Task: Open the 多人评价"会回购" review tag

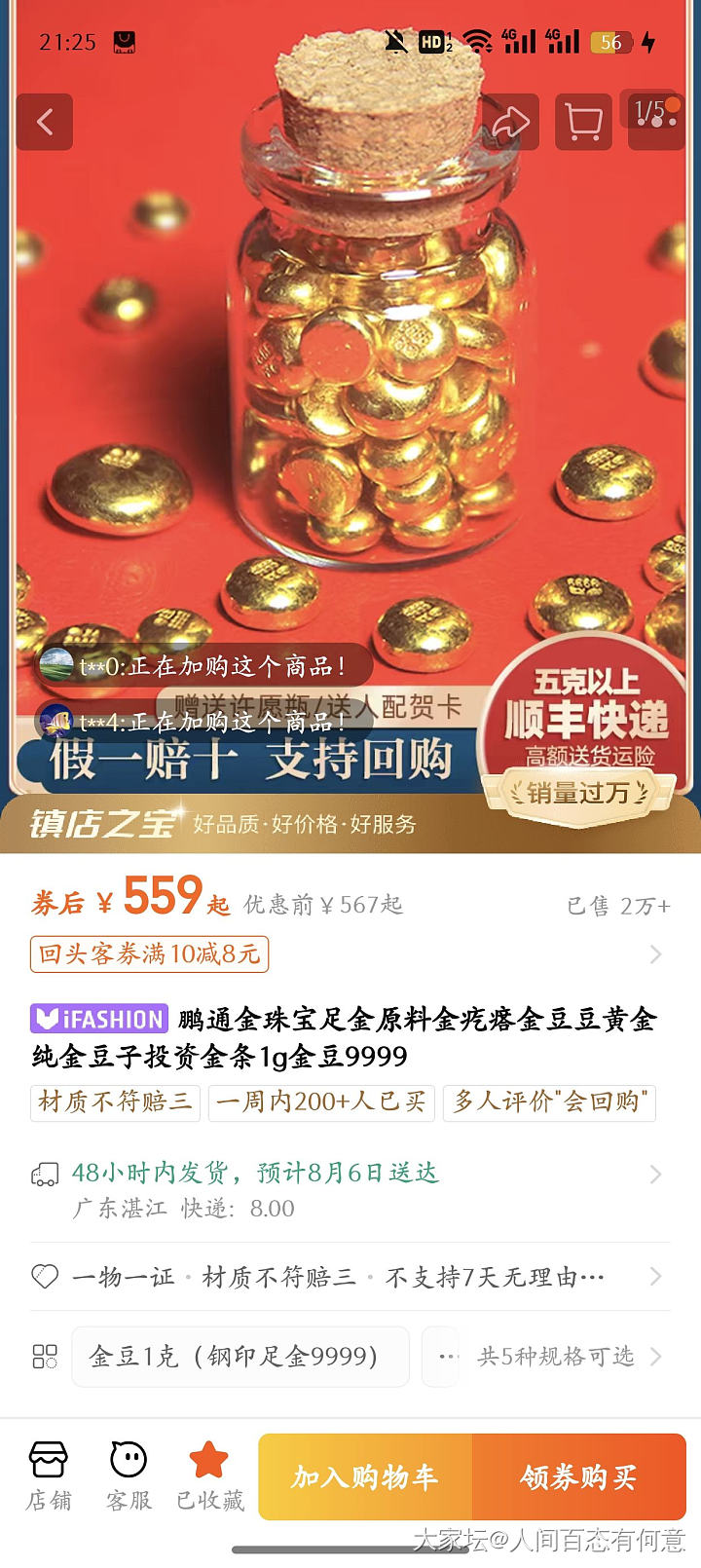Action: 550,1101
